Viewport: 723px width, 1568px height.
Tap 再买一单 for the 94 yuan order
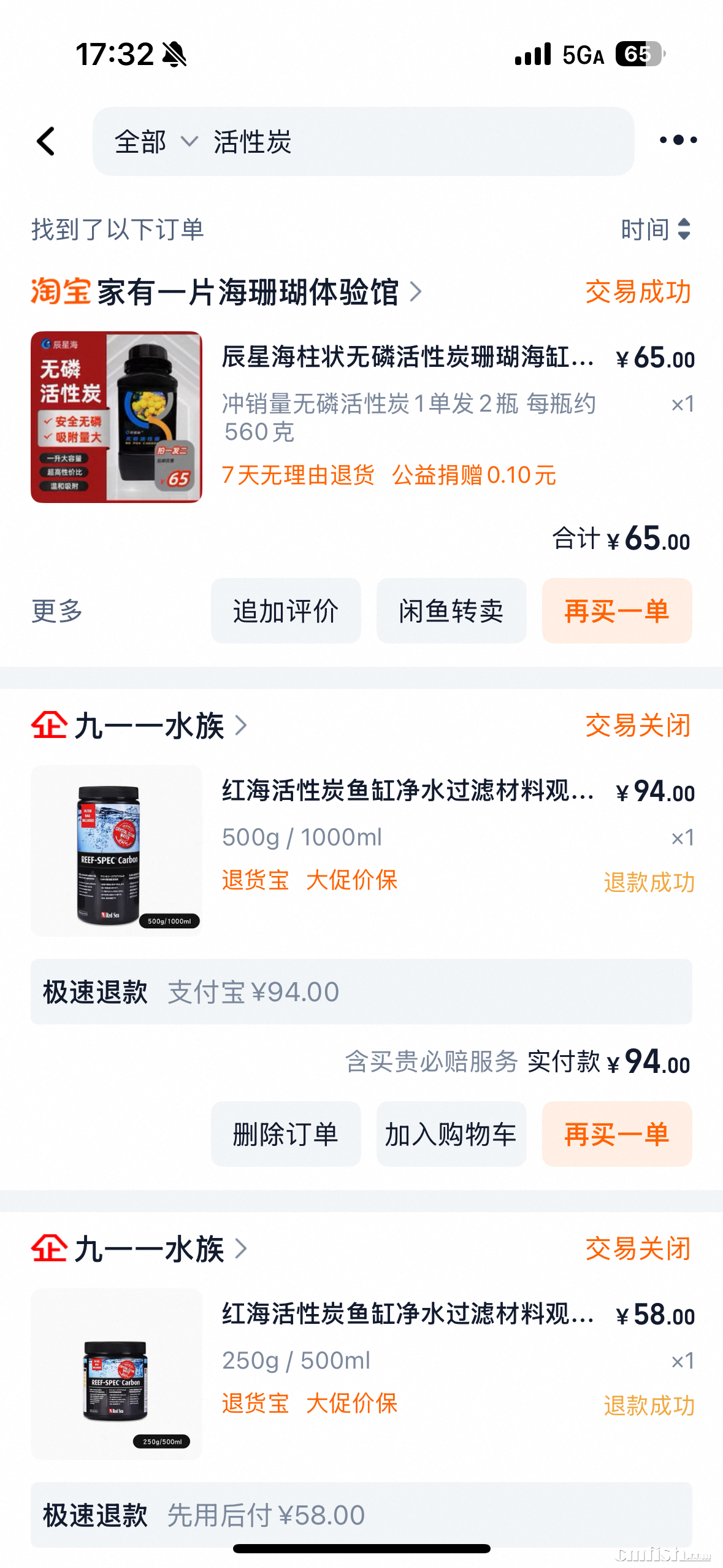point(616,1134)
